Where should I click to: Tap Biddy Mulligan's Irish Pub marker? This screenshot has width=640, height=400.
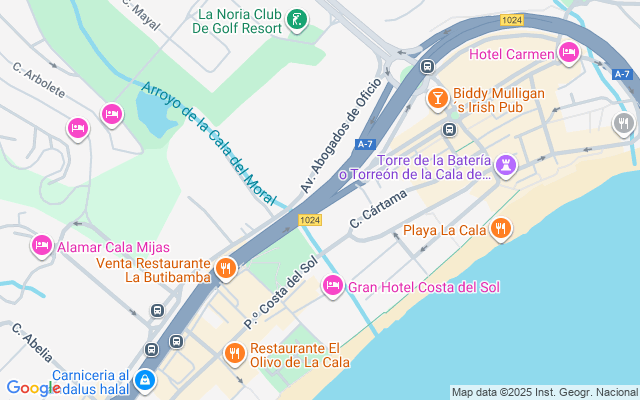[437, 98]
